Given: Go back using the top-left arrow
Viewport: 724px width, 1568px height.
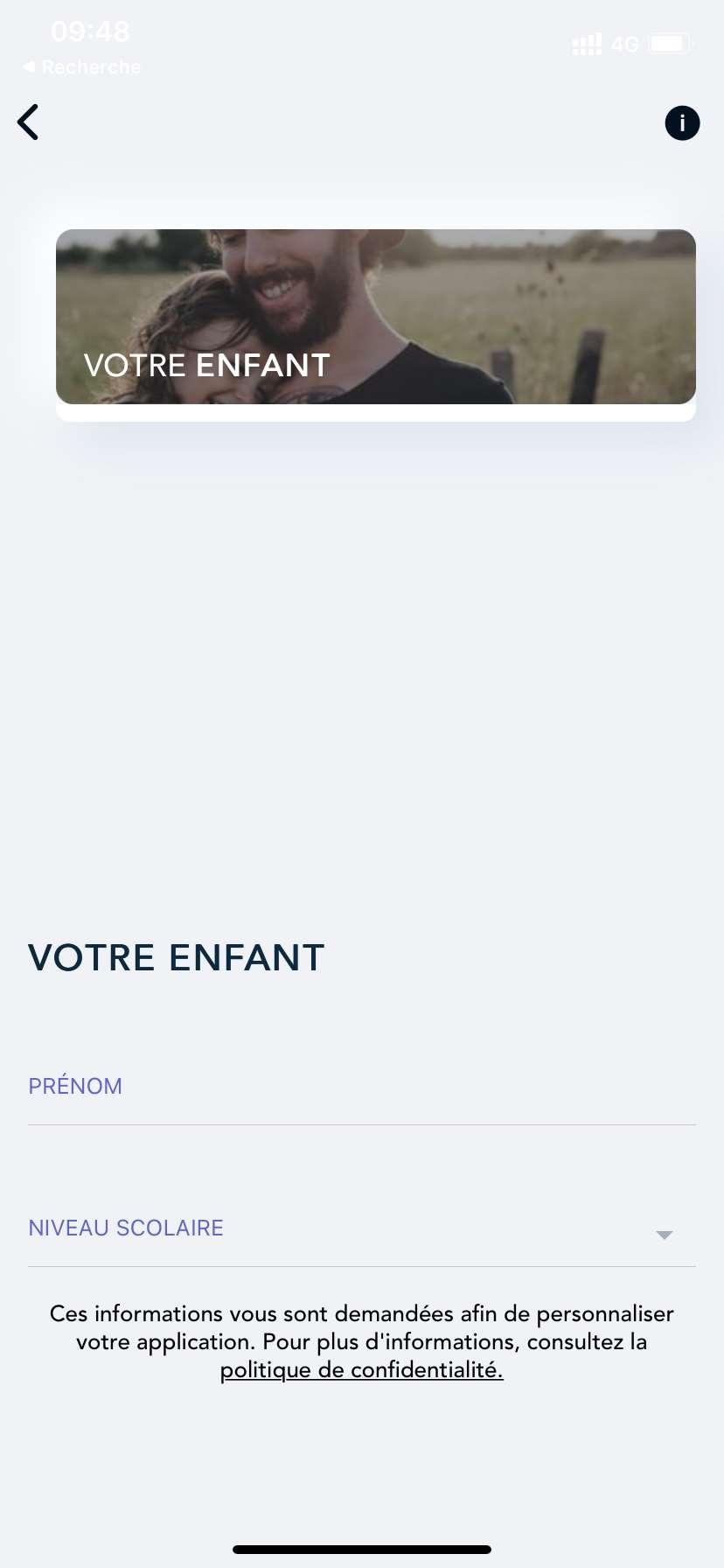Looking at the screenshot, I should coord(29,122).
